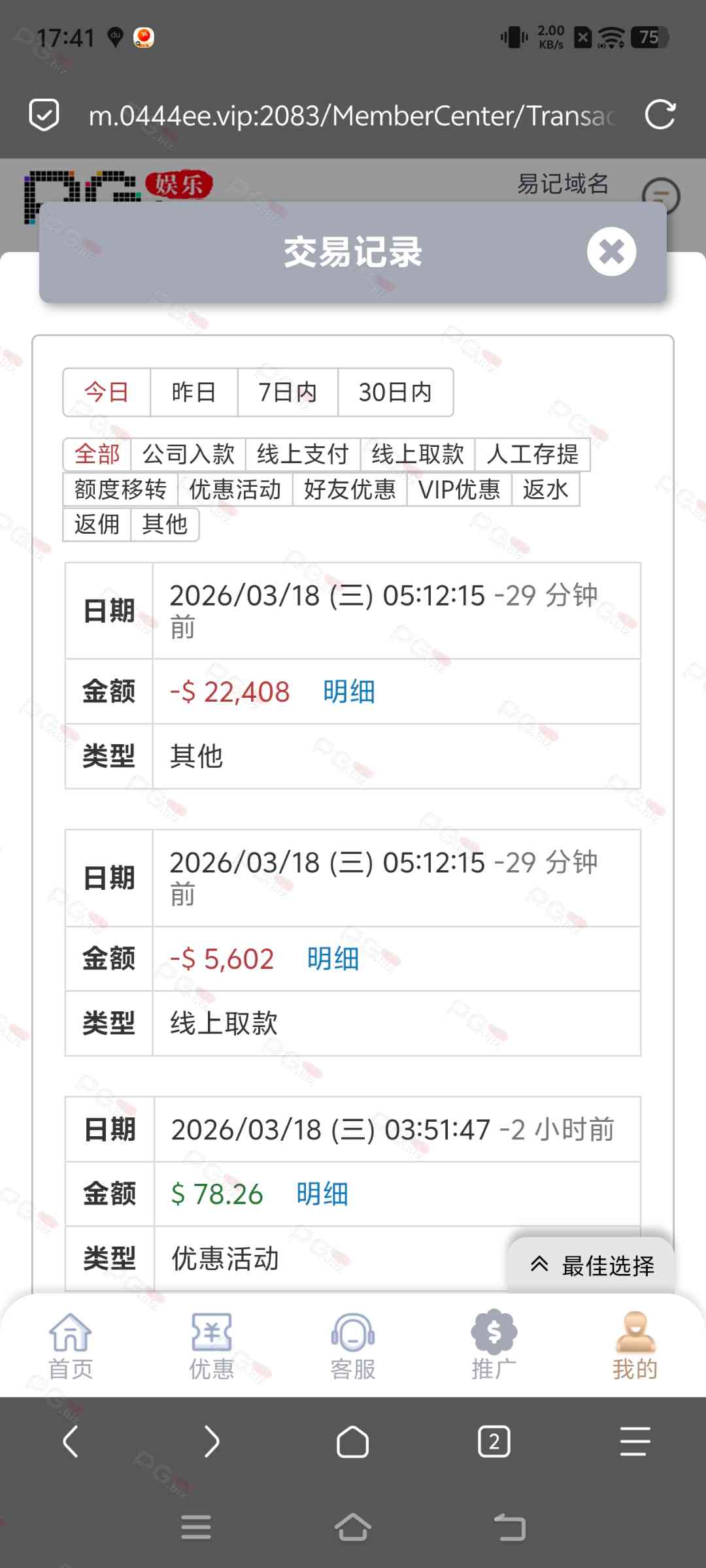Open the browser tabs switcher
The height and width of the screenshot is (1568, 706).
(494, 1442)
